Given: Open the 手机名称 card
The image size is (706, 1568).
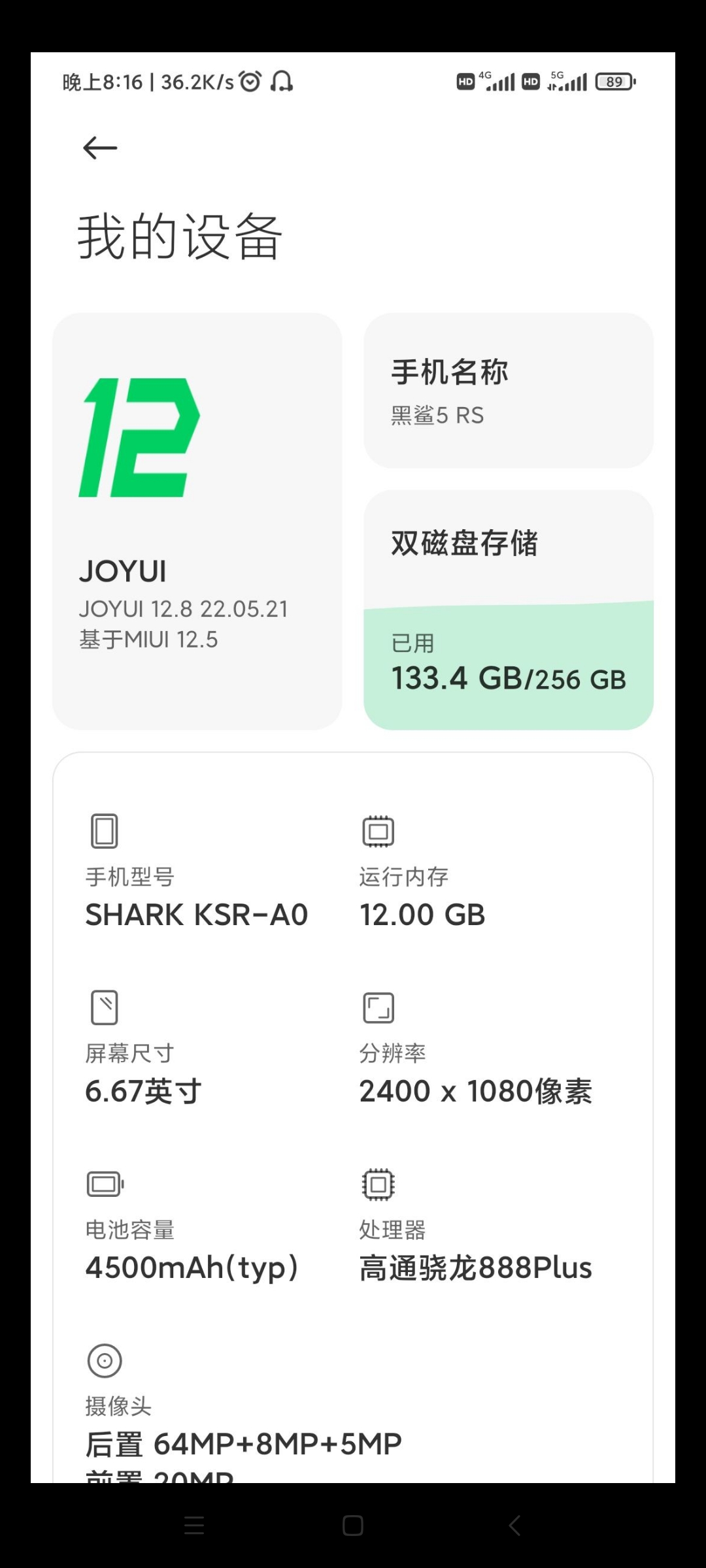Looking at the screenshot, I should point(509,391).
